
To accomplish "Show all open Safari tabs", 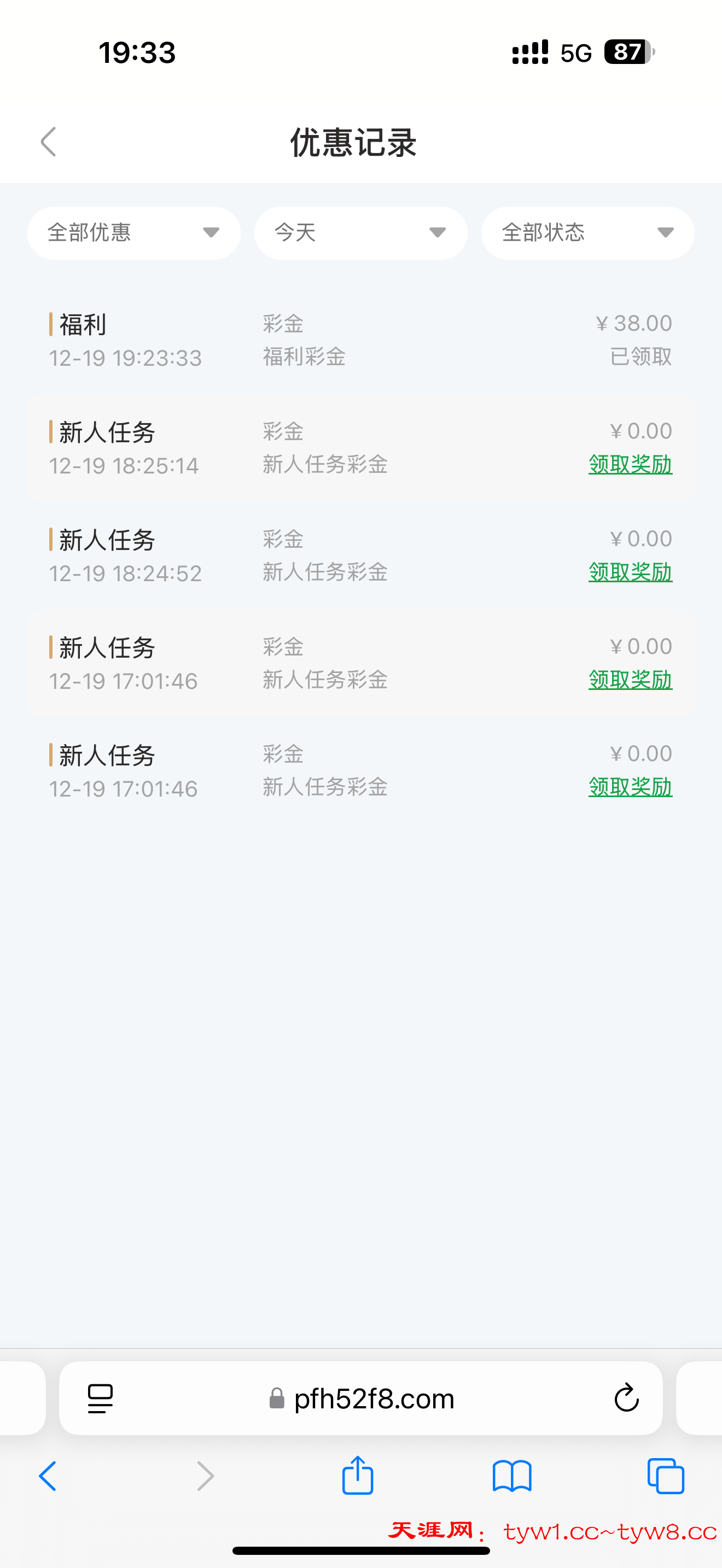I will click(665, 1476).
